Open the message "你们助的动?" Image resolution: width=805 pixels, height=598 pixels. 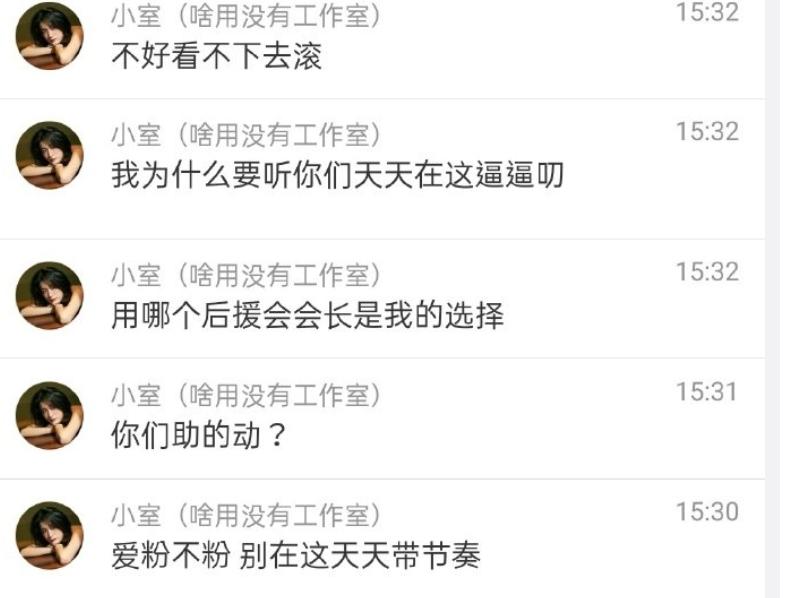(198, 437)
